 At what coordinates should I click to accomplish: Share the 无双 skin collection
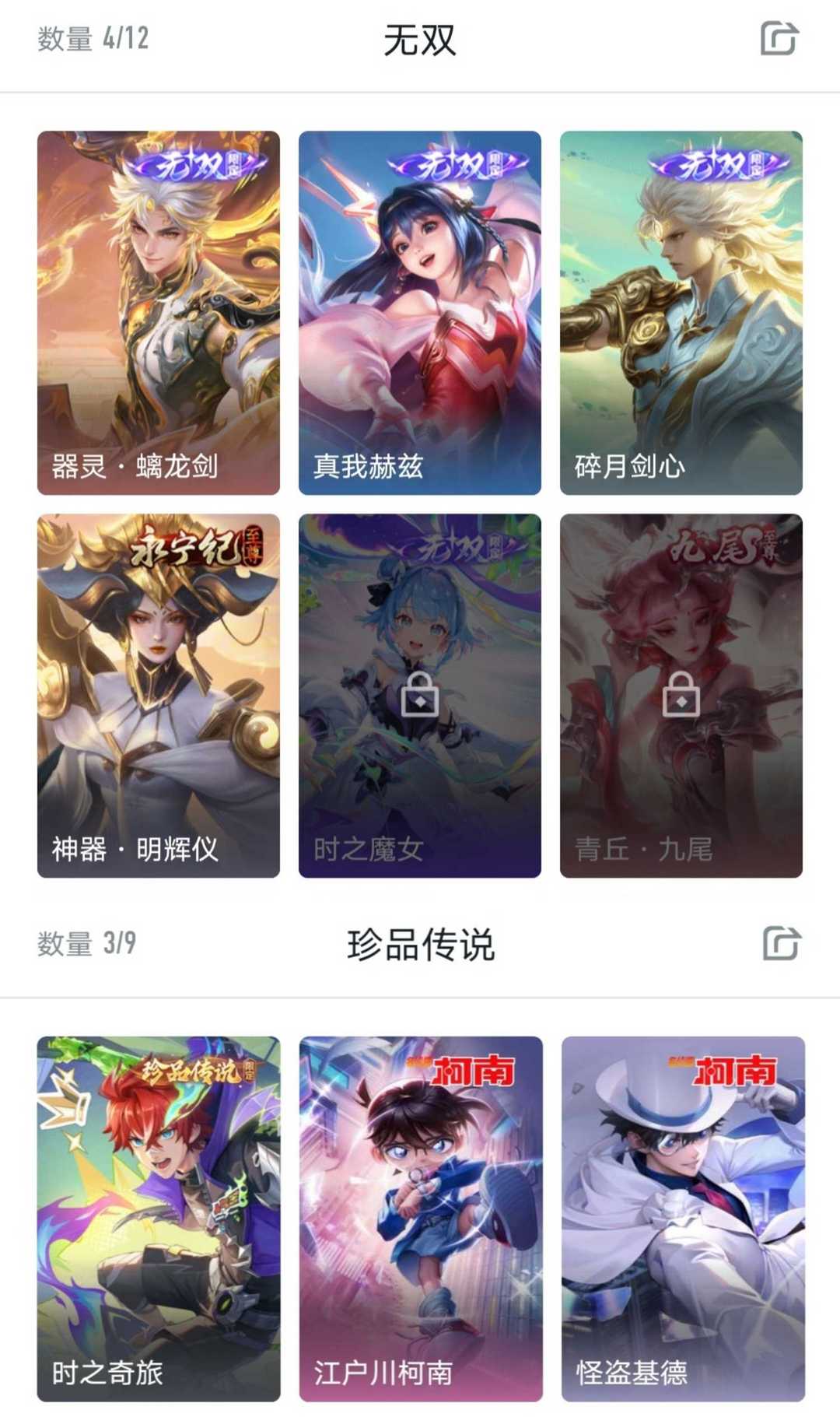point(779,39)
